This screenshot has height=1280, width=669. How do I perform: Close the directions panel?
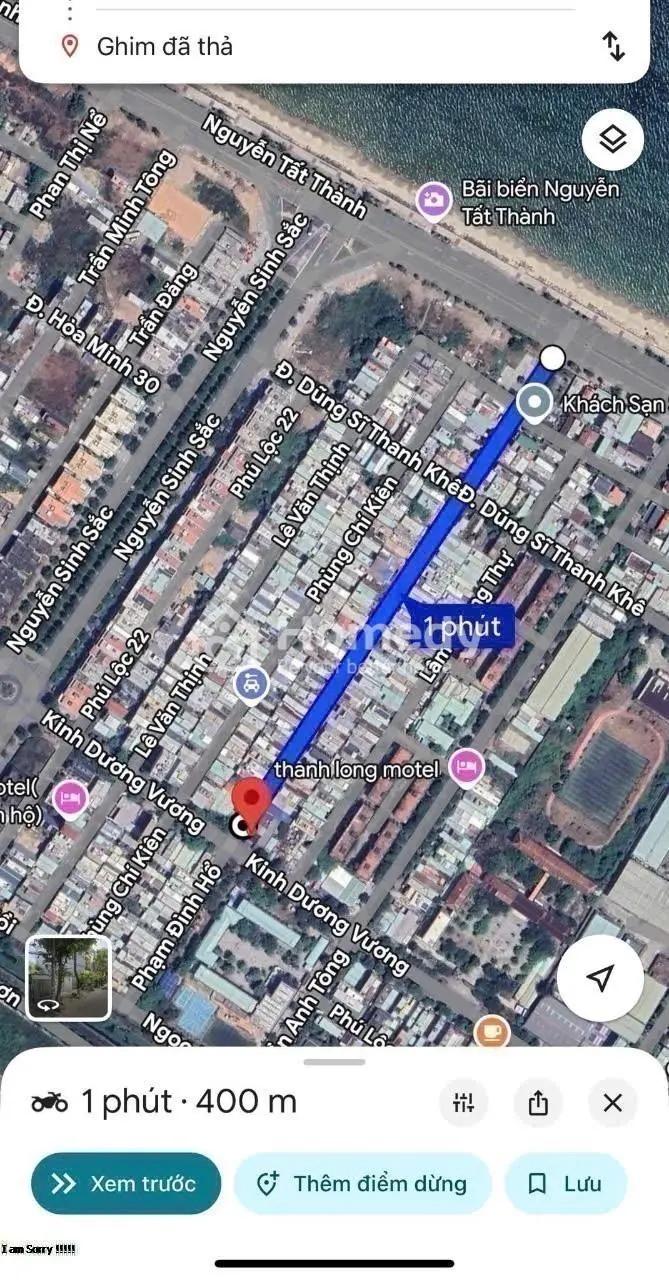613,1103
